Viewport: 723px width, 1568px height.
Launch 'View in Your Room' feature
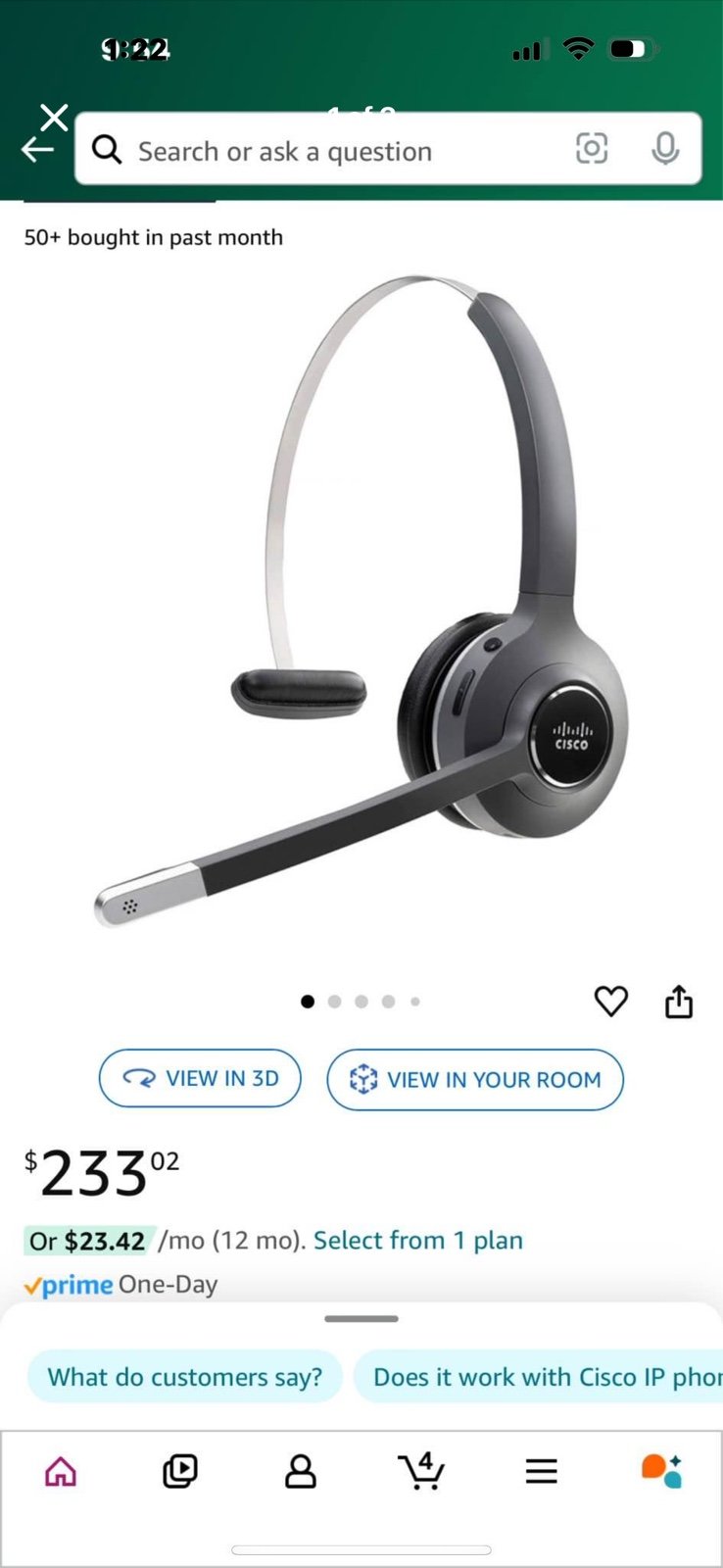[474, 1079]
